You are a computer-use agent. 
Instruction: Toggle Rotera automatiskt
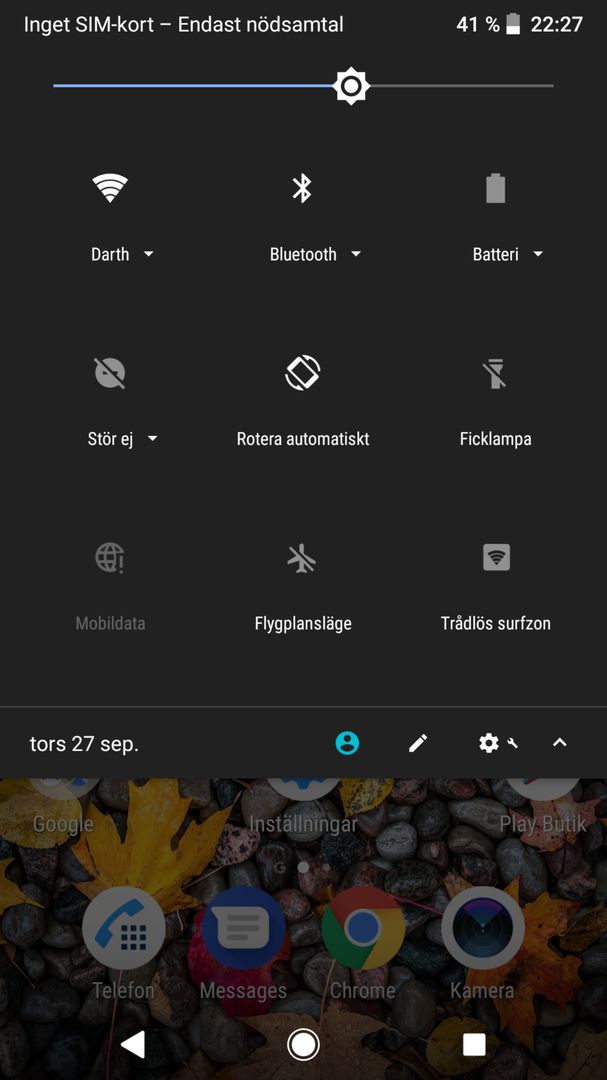302,373
